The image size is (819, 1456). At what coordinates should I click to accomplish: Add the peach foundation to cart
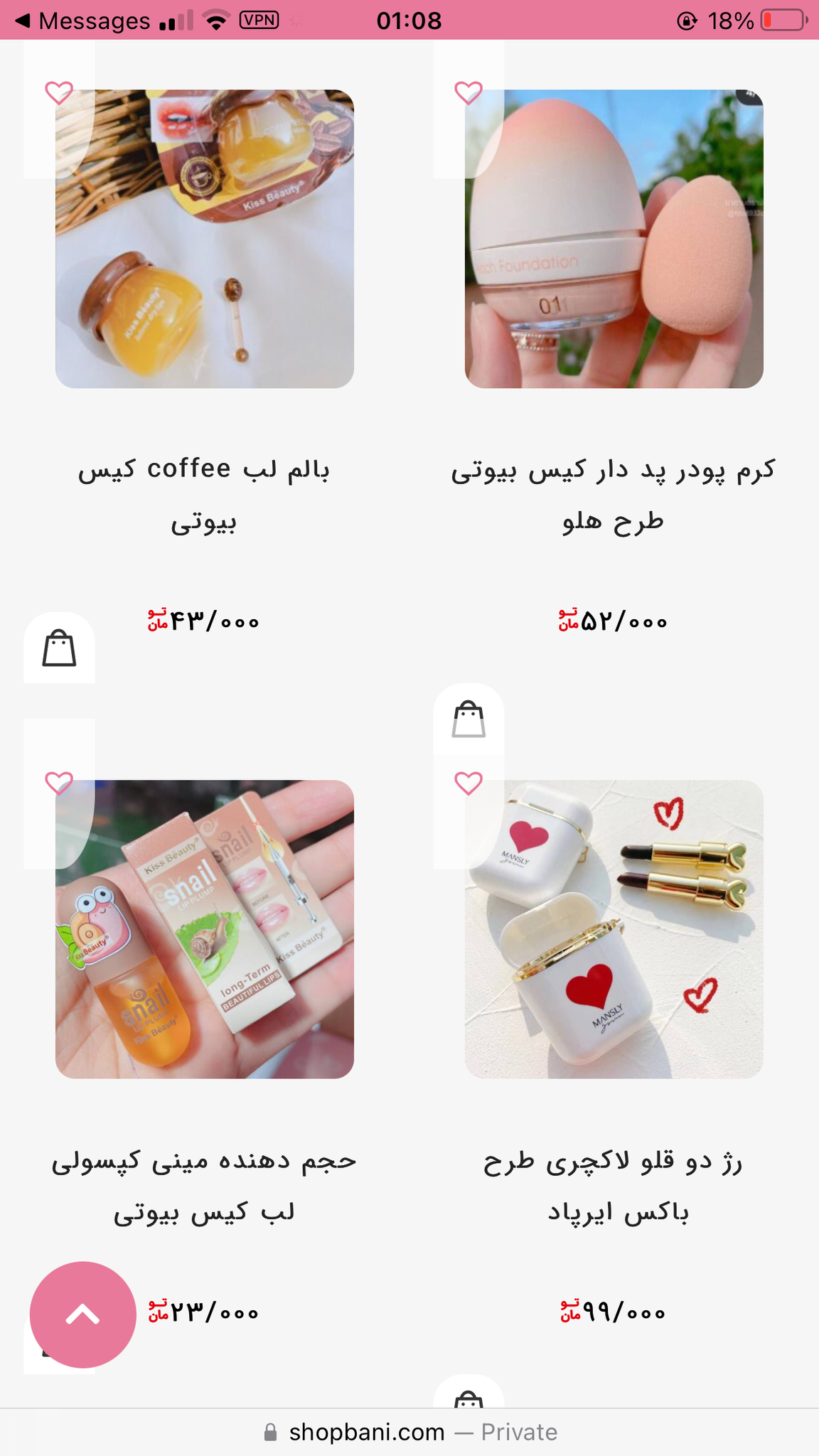pyautogui.click(x=468, y=719)
